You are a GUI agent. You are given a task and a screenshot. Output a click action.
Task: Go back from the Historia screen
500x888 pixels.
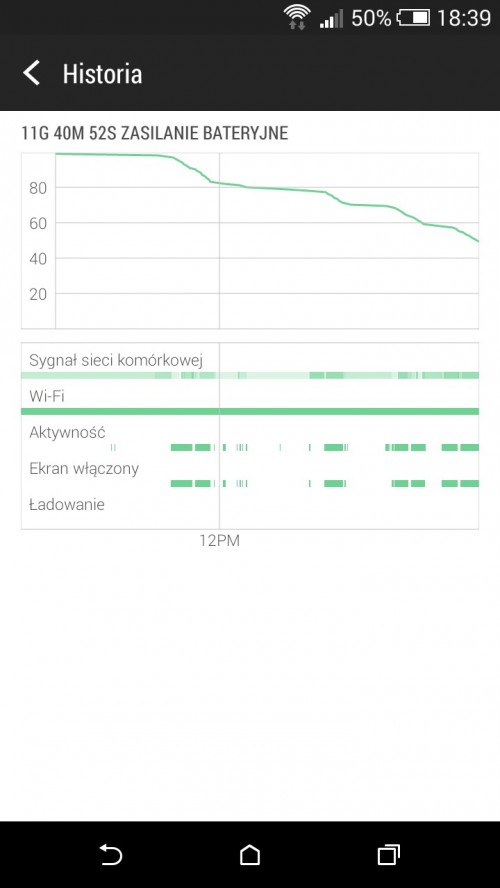click(31, 74)
